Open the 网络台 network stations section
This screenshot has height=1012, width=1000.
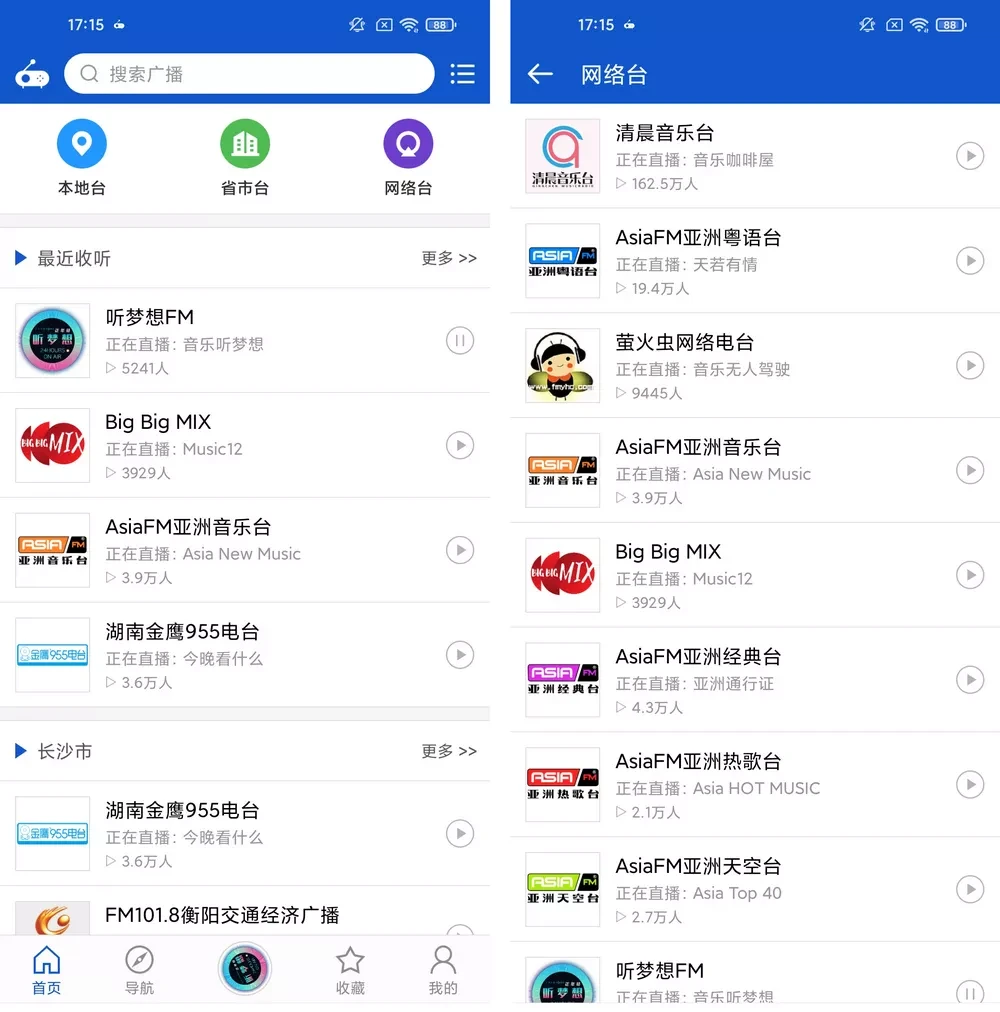tap(407, 157)
